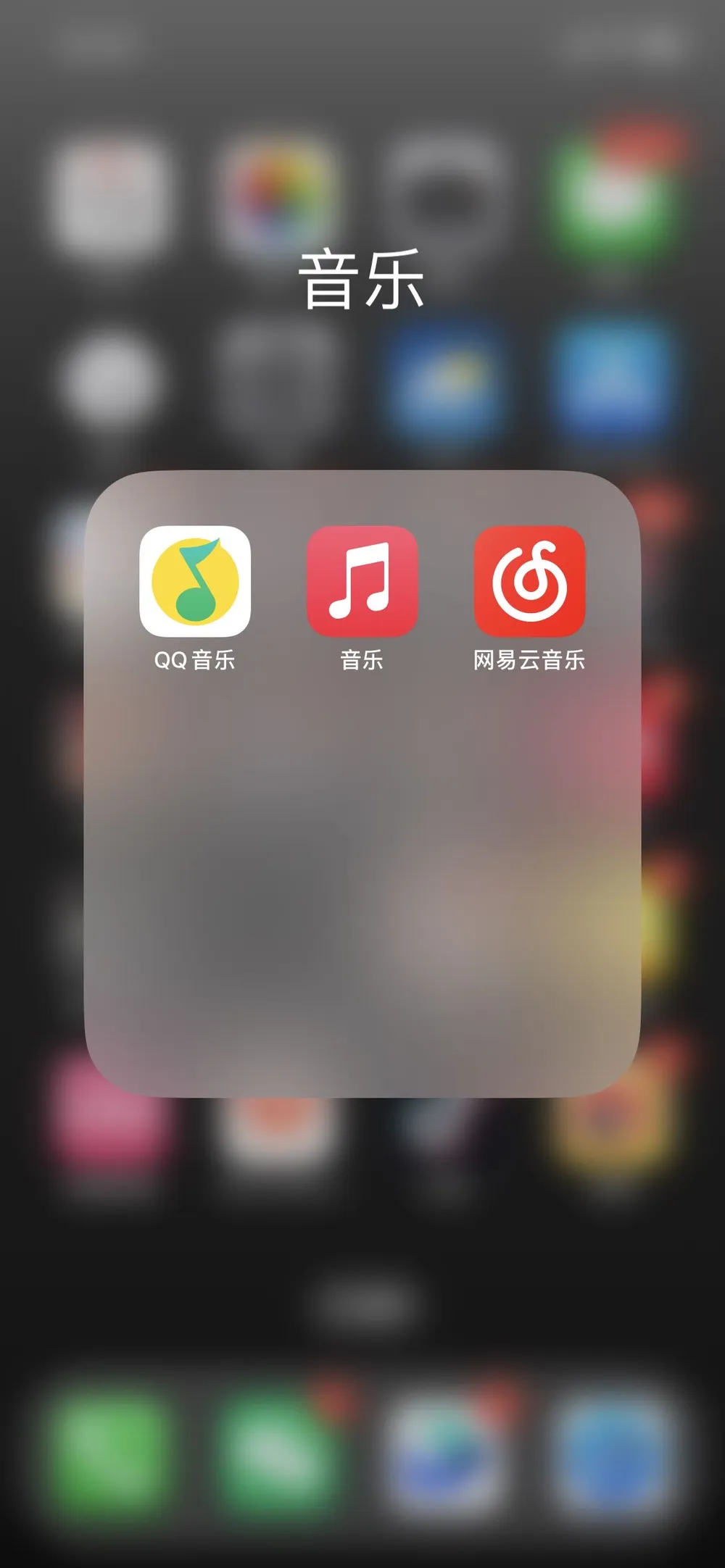Image resolution: width=725 pixels, height=1568 pixels.
Task: Open 网易云音乐 app
Action: pyautogui.click(x=529, y=581)
